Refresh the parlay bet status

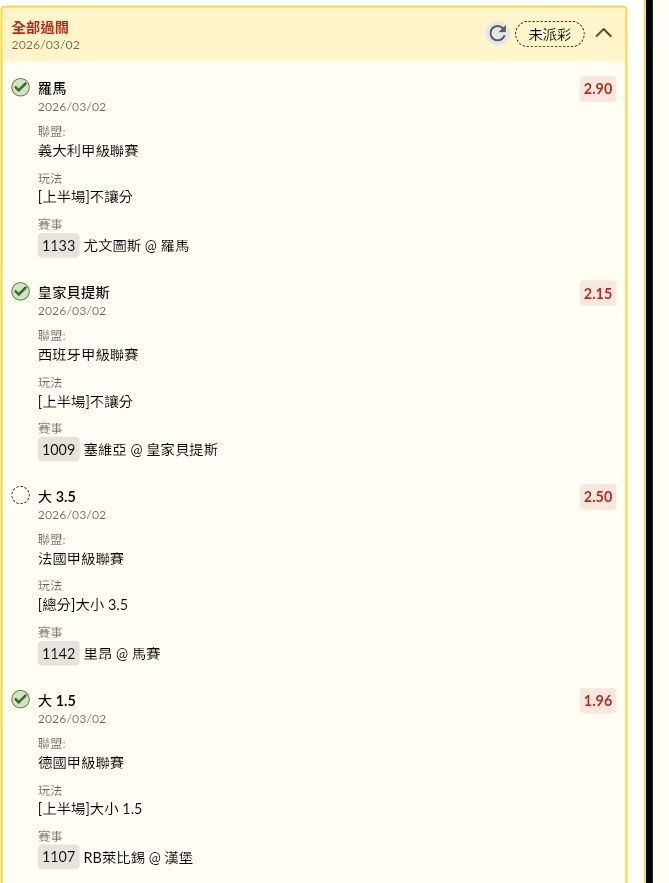(497, 33)
